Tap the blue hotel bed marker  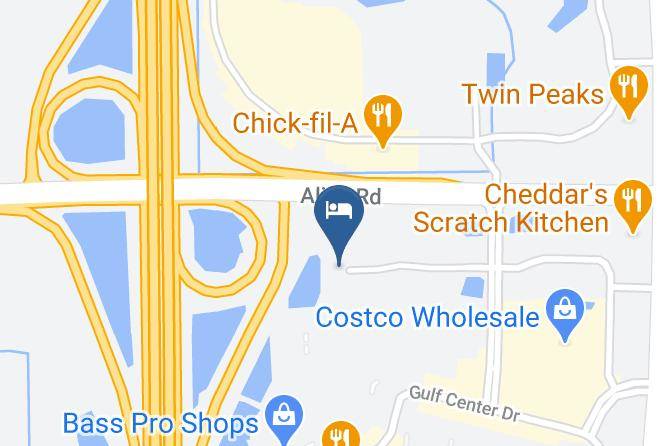pyautogui.click(x=339, y=223)
